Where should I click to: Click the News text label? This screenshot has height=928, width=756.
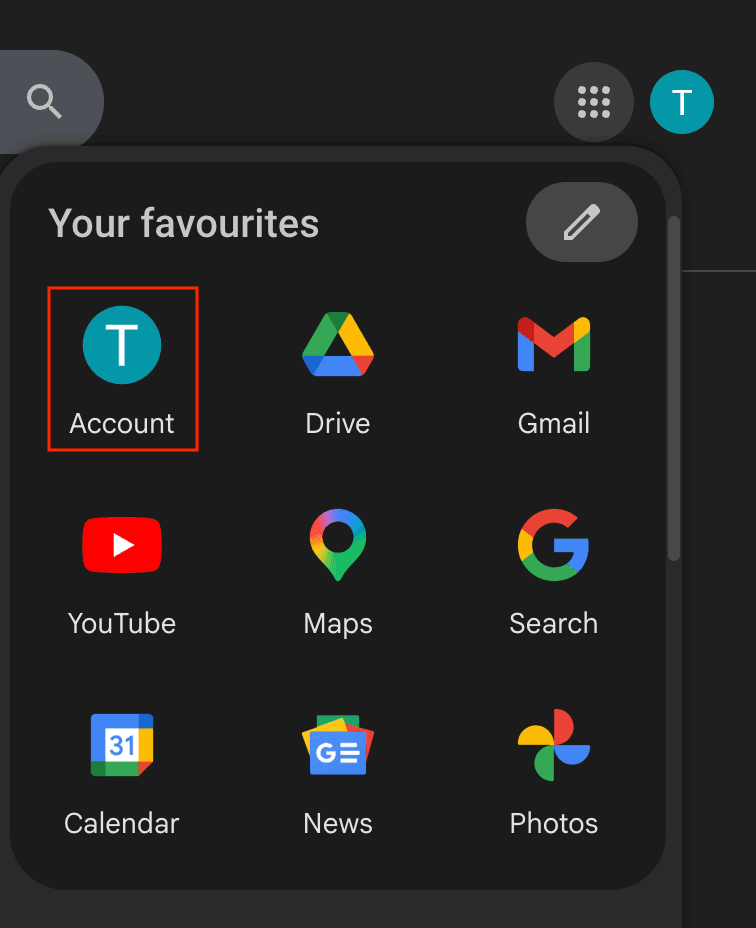pos(338,823)
